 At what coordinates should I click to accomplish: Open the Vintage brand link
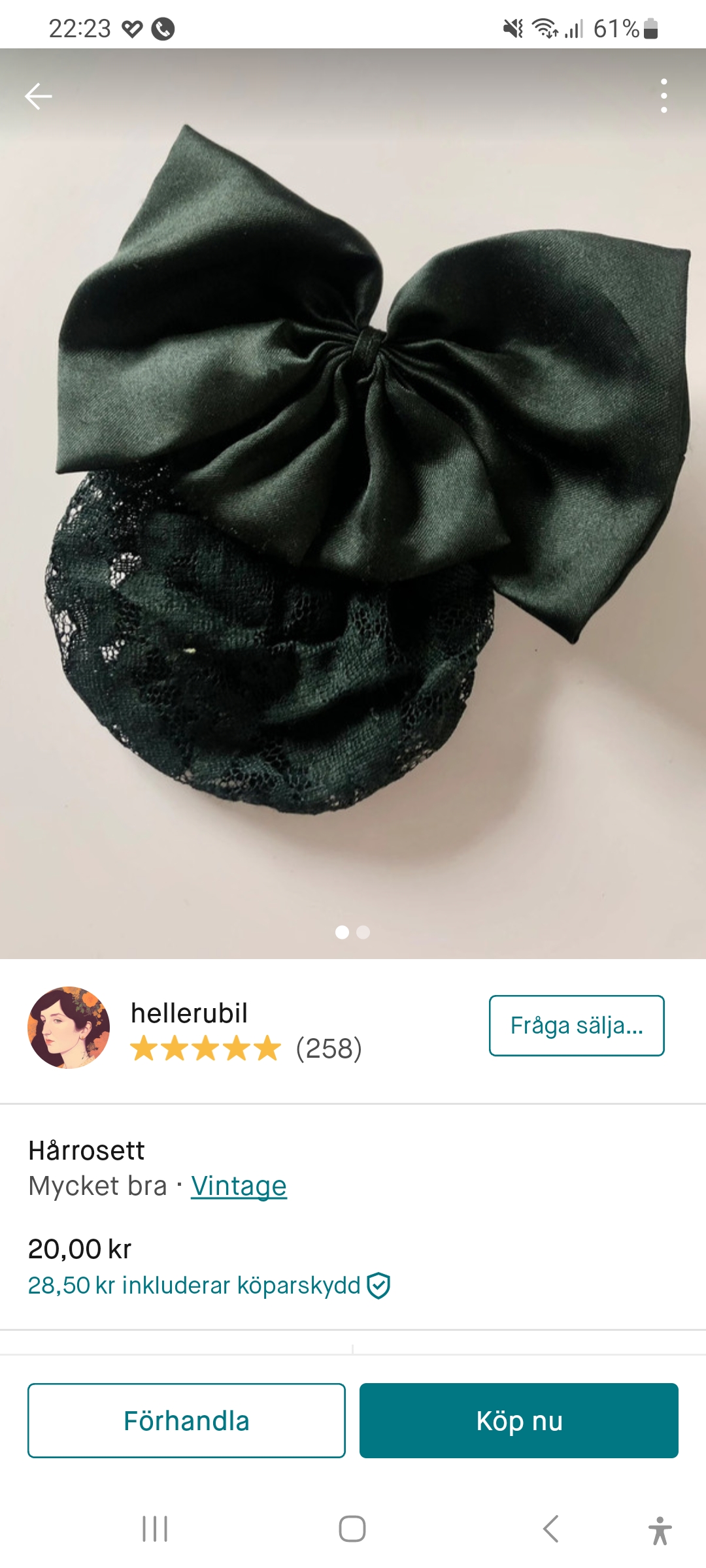[x=239, y=1186]
